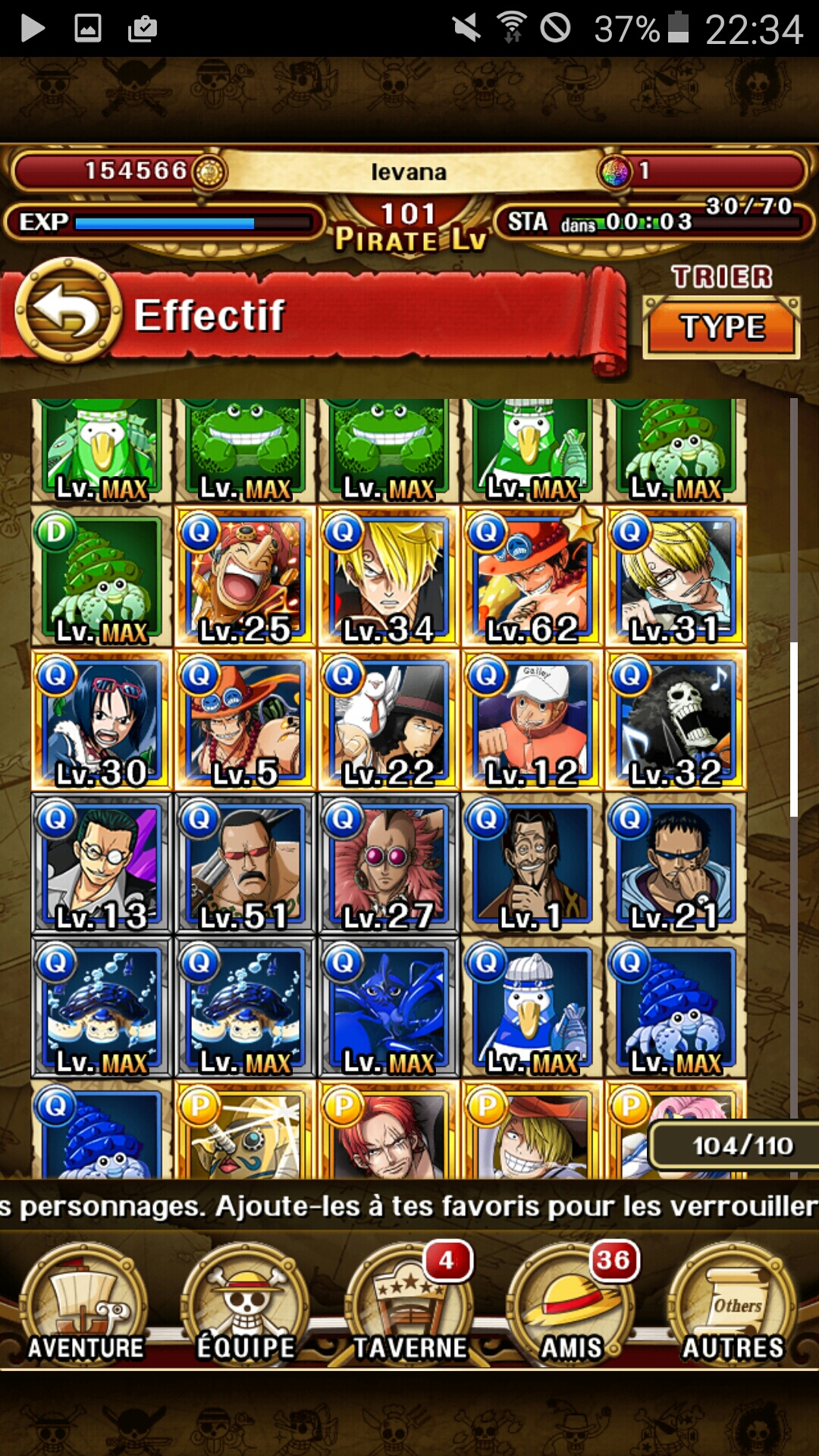Screen dimensions: 819x1456
Task: Open the Aventure tab
Action: tap(85, 1306)
